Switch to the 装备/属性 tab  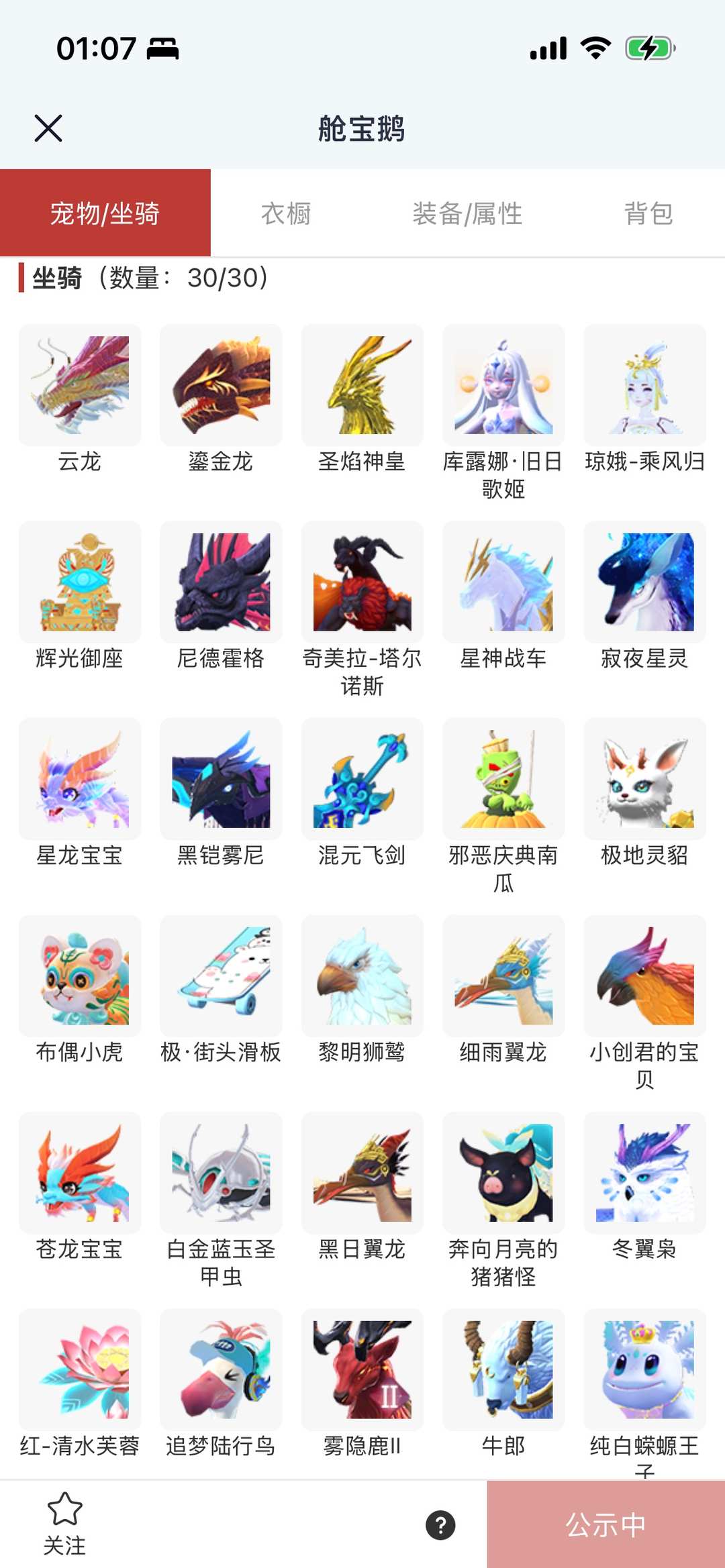point(471,213)
